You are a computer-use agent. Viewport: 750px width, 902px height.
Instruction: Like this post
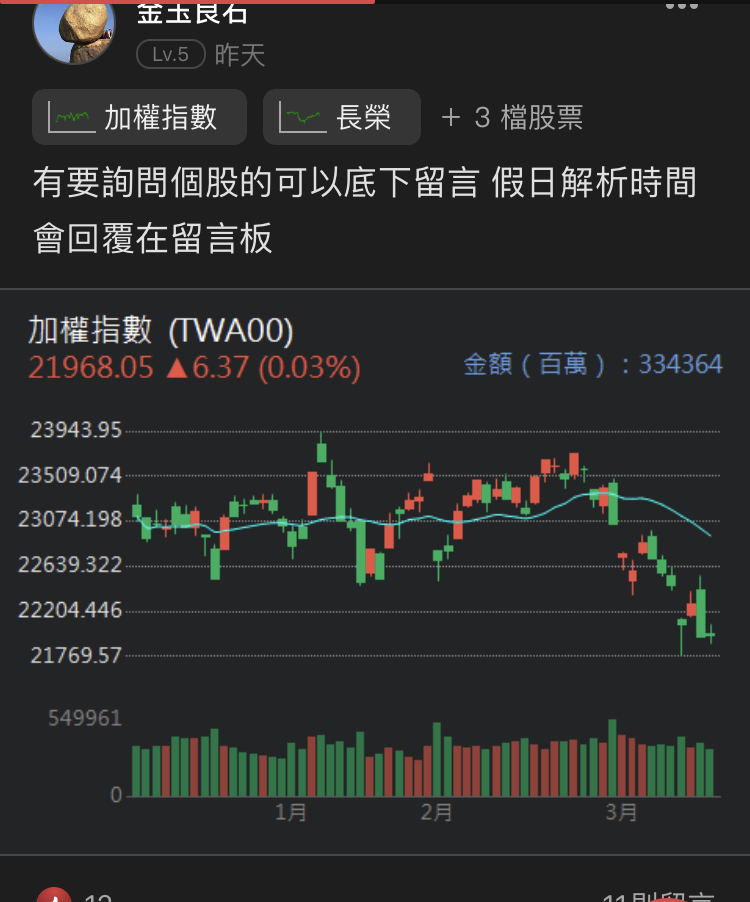55,895
